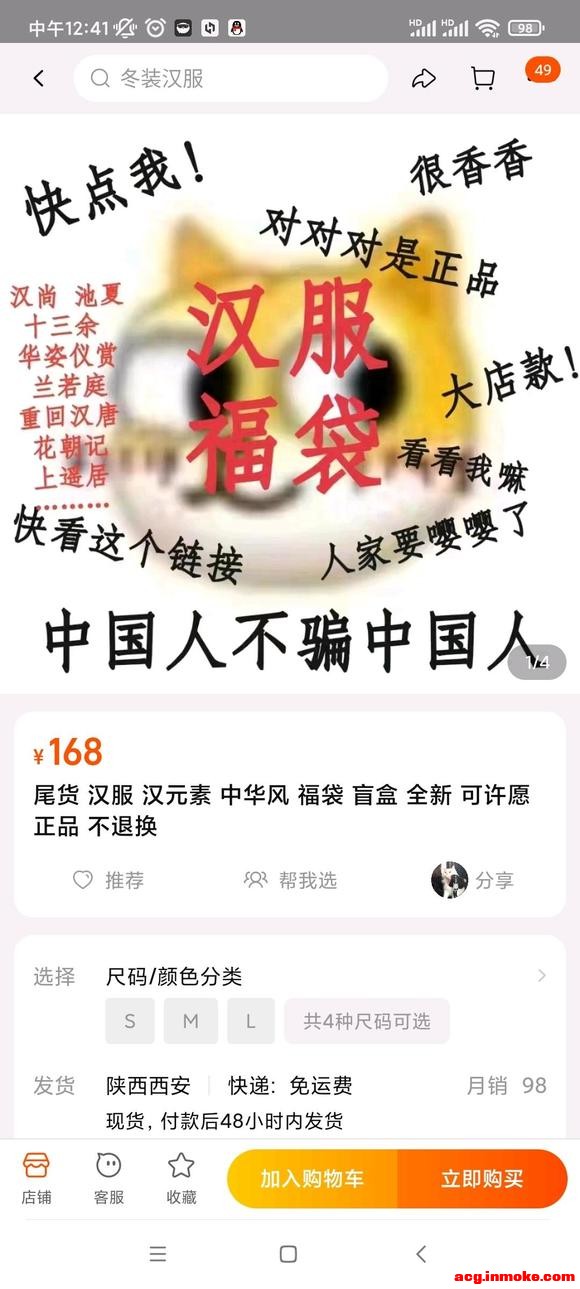Visit the shop via 店铺

pyautogui.click(x=36, y=1179)
